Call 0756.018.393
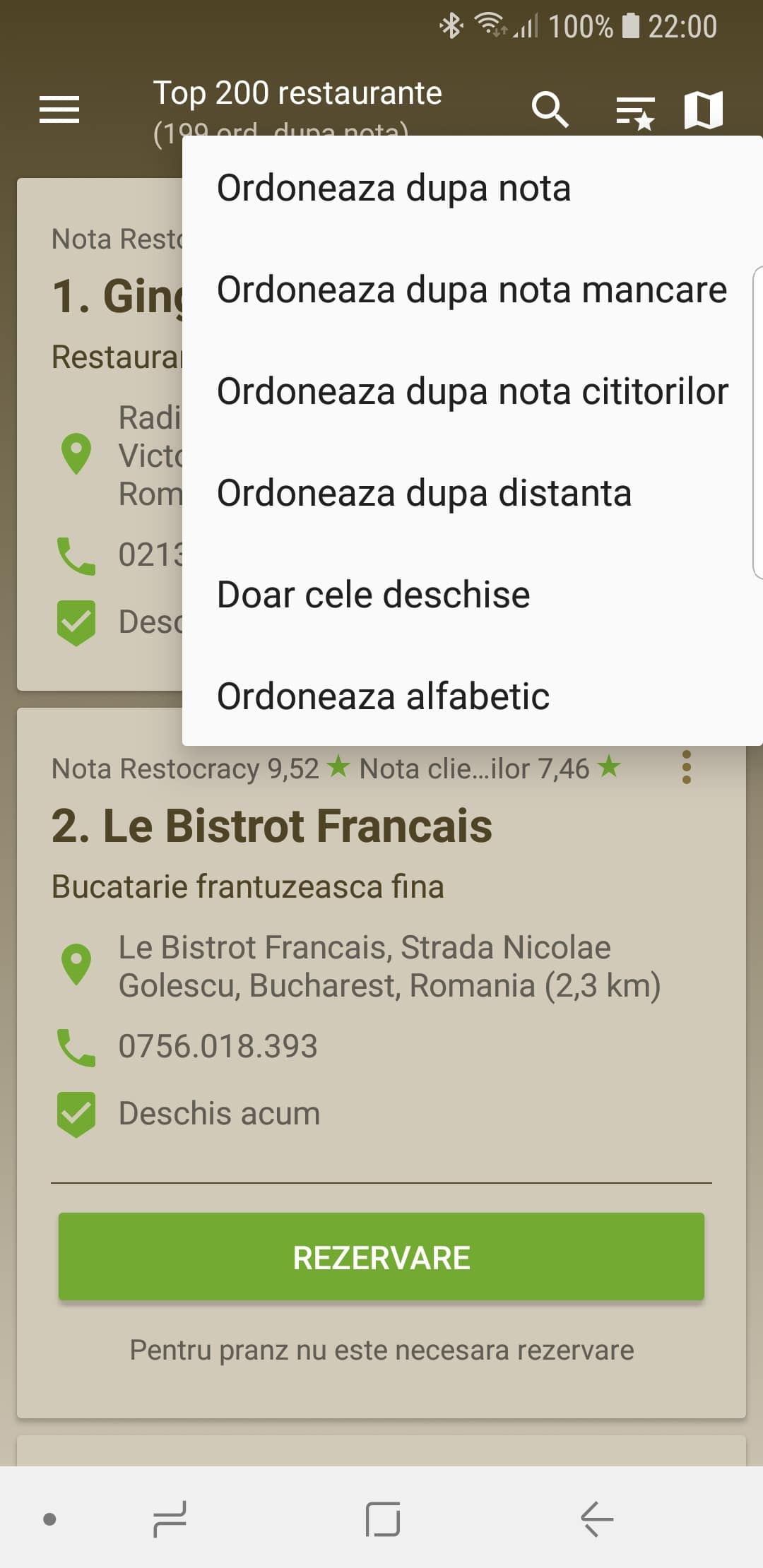The width and height of the screenshot is (763, 1568). click(x=218, y=1046)
